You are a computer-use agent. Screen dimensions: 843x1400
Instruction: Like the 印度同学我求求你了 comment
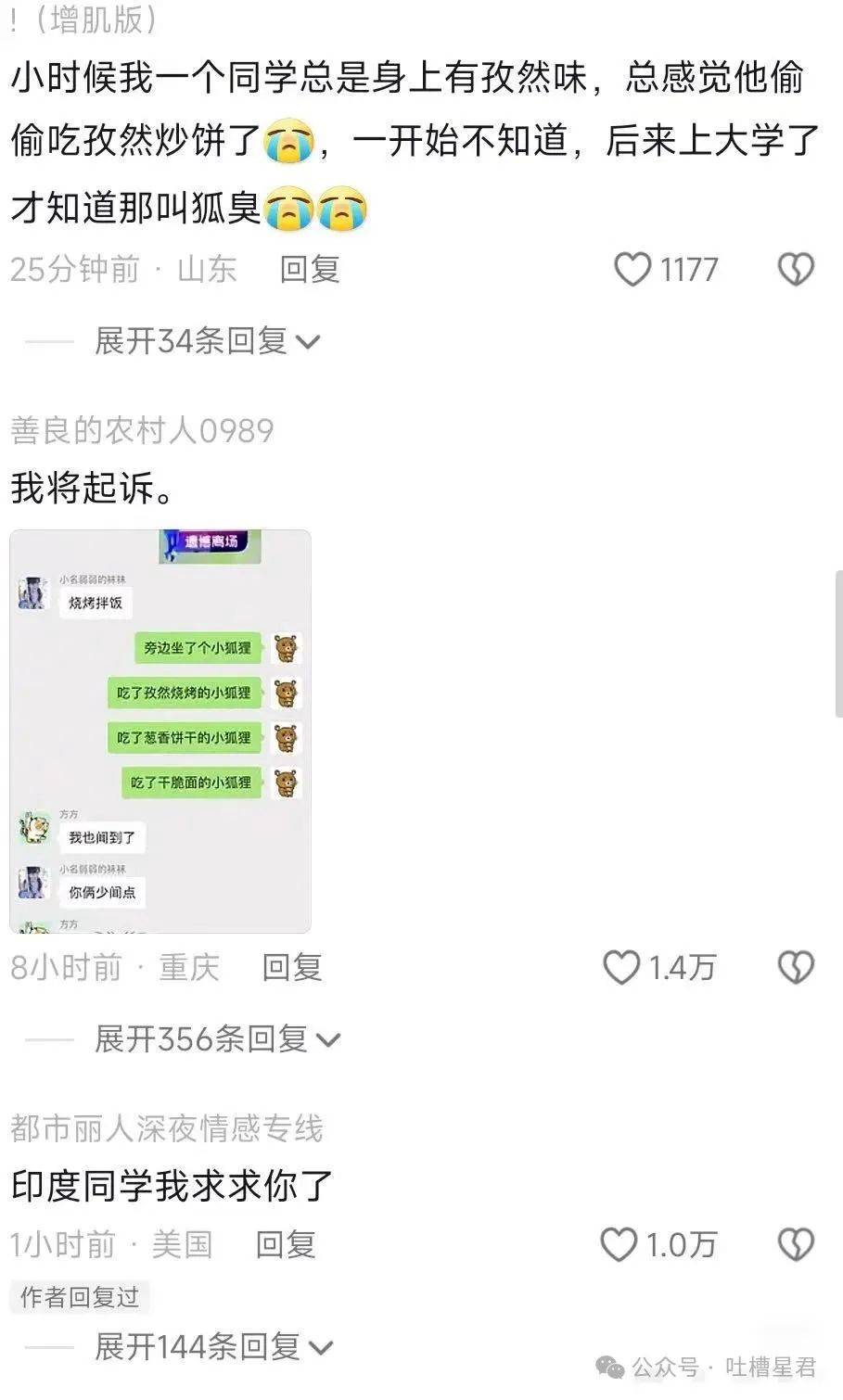point(619,1244)
